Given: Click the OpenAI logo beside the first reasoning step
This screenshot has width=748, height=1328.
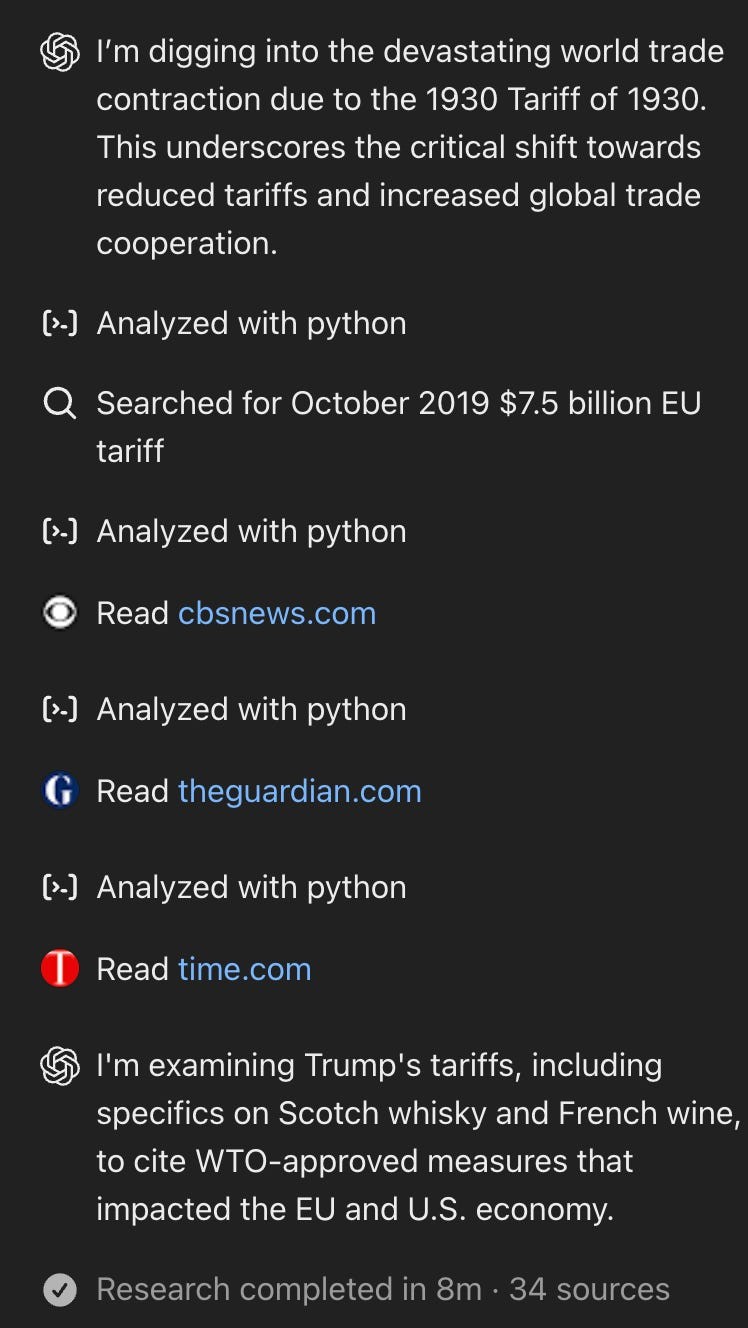Looking at the screenshot, I should pyautogui.click(x=60, y=51).
